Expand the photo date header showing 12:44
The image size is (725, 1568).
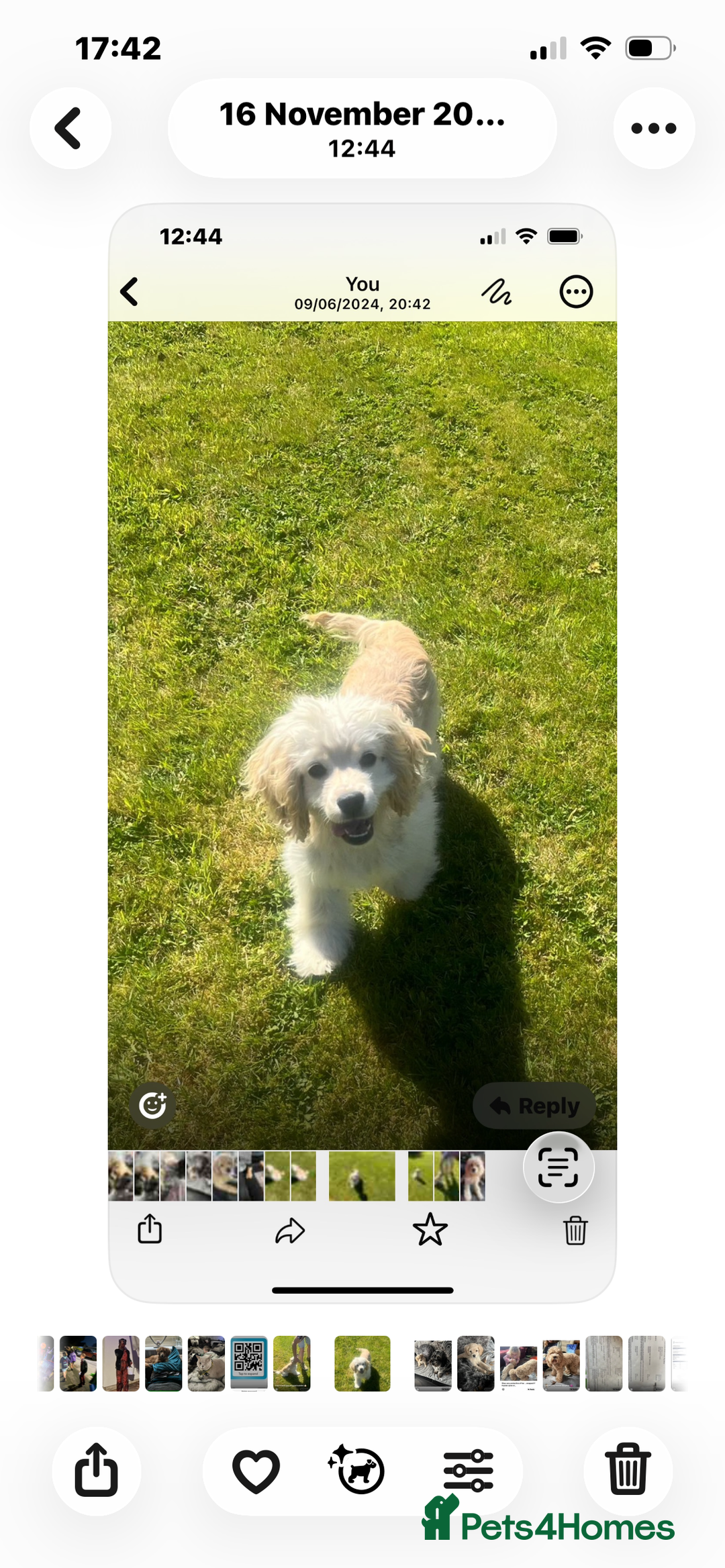[362, 127]
